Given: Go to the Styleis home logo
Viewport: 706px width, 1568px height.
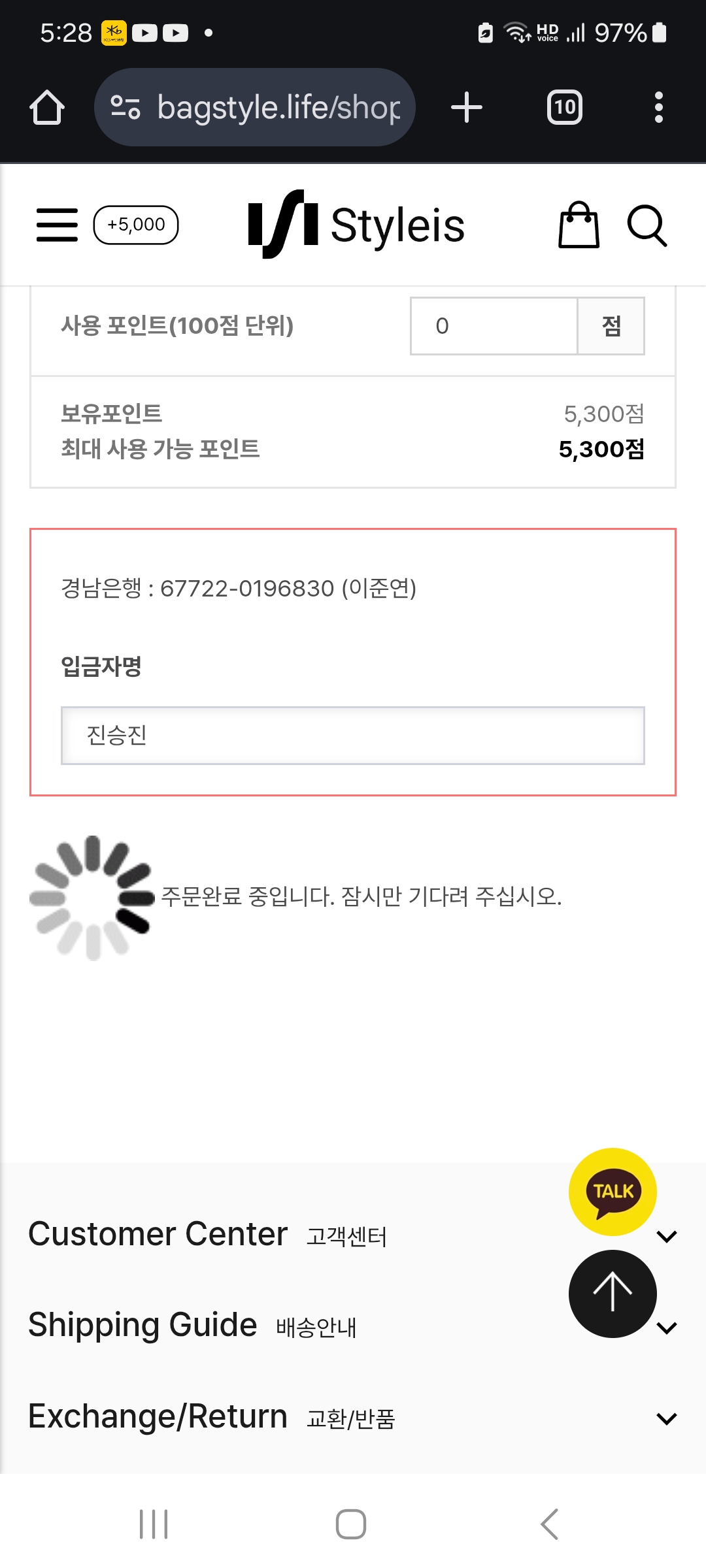Looking at the screenshot, I should [356, 225].
